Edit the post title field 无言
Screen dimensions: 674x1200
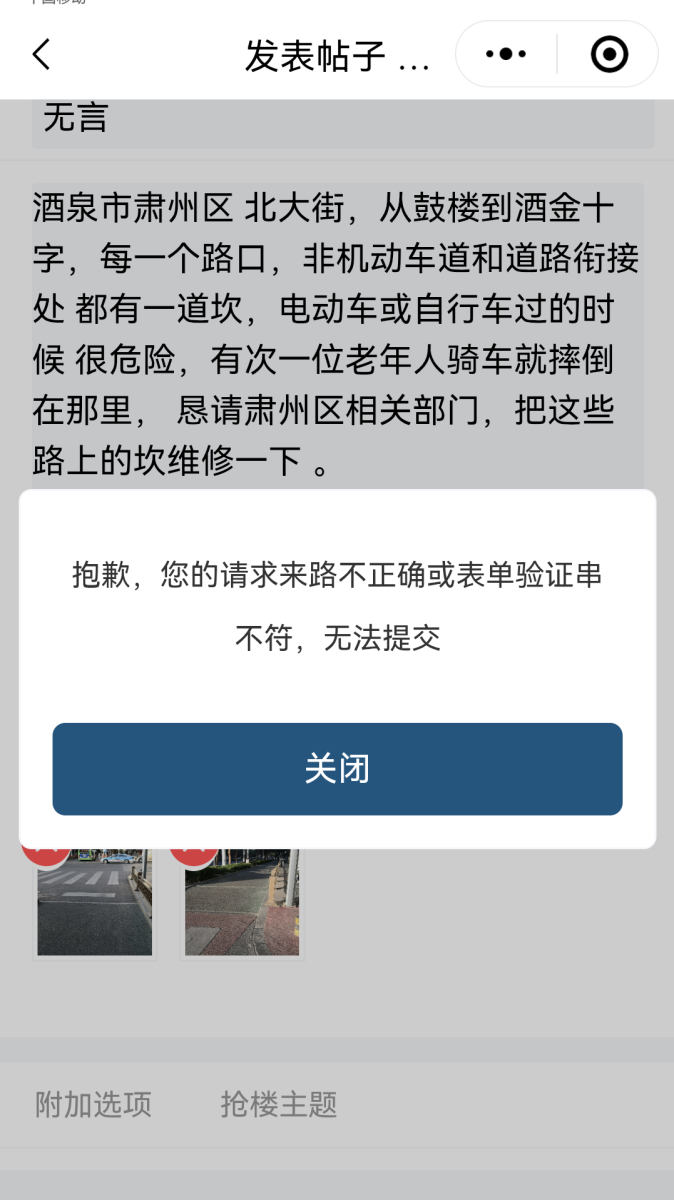coord(340,120)
